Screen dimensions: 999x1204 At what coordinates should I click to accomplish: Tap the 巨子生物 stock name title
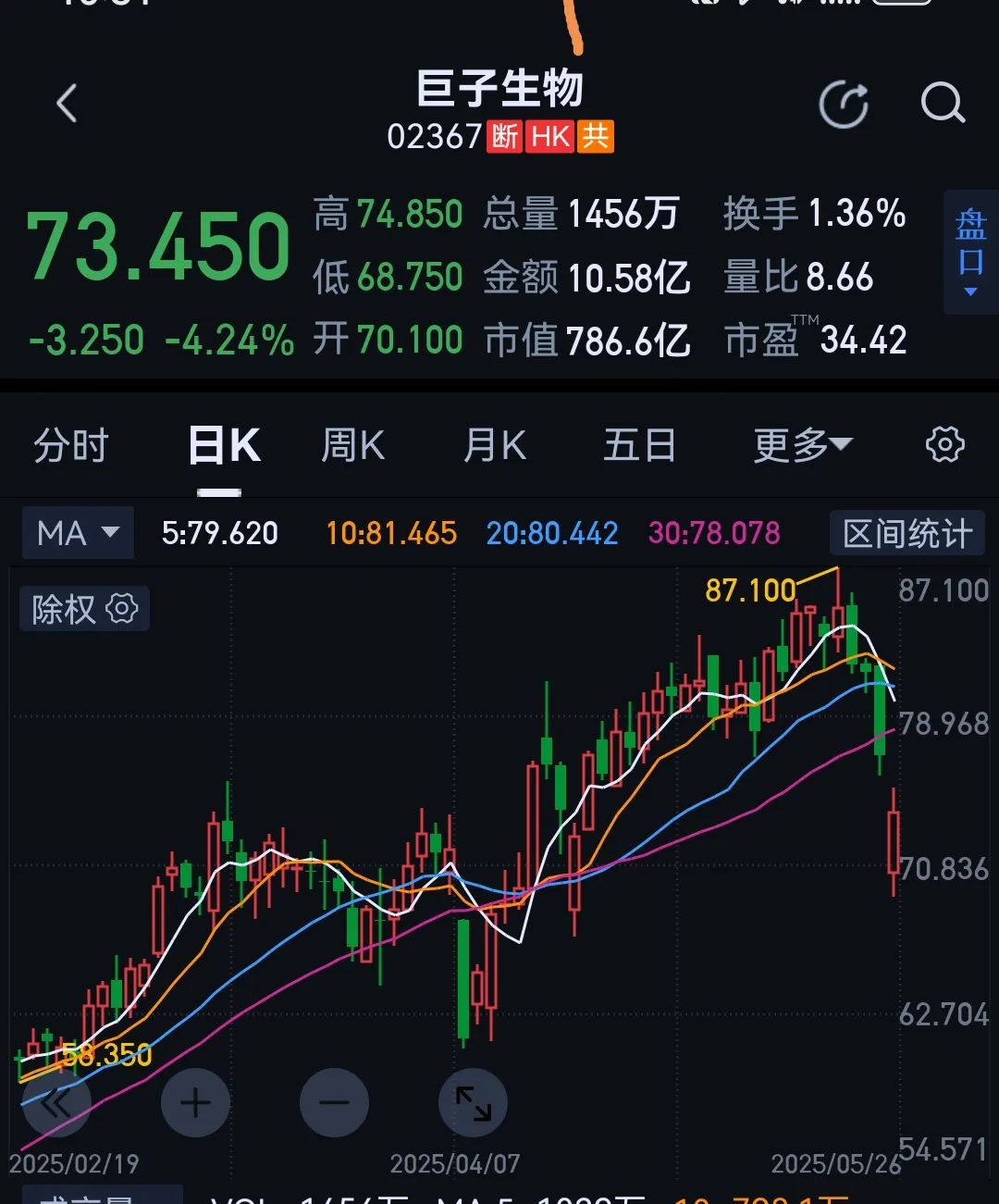[499, 89]
